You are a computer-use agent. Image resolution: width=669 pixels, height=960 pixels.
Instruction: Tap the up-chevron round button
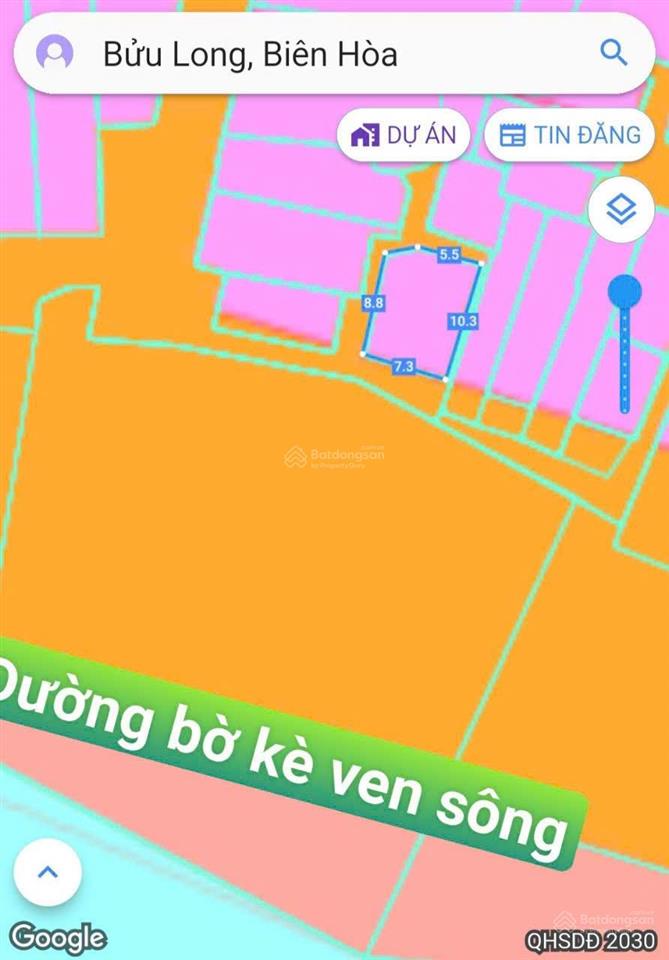click(48, 873)
